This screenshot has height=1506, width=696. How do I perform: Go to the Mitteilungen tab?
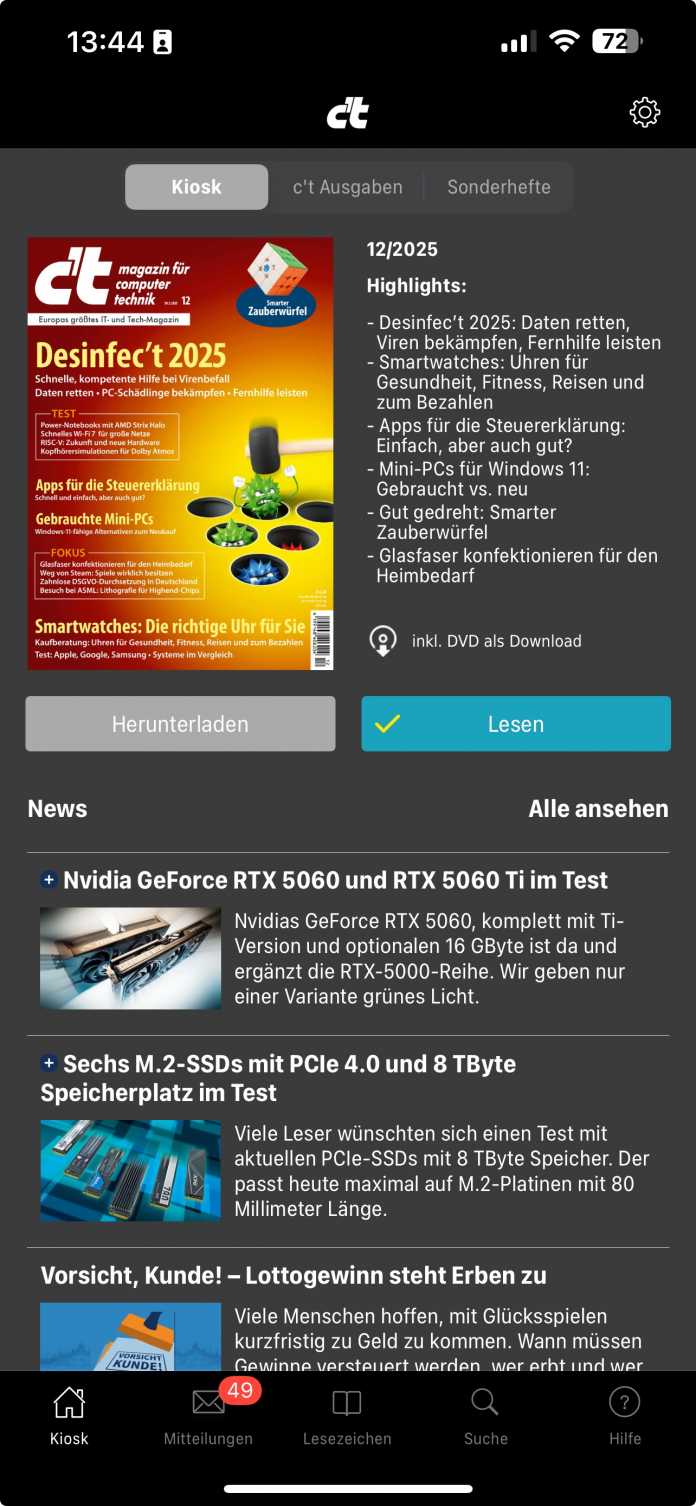[x=208, y=1416]
